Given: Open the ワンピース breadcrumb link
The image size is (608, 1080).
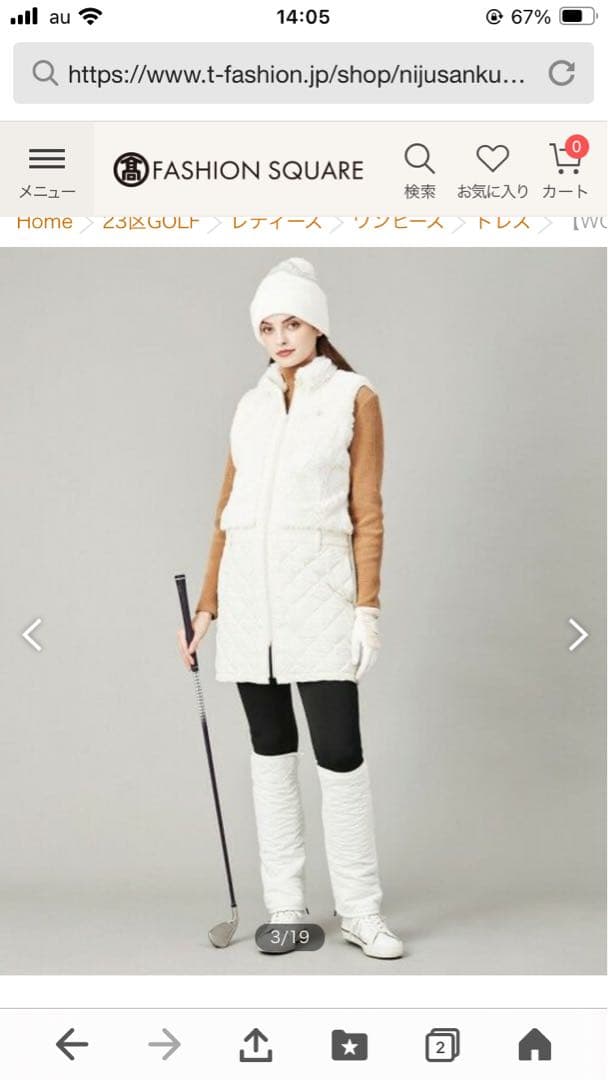Looking at the screenshot, I should 397,222.
